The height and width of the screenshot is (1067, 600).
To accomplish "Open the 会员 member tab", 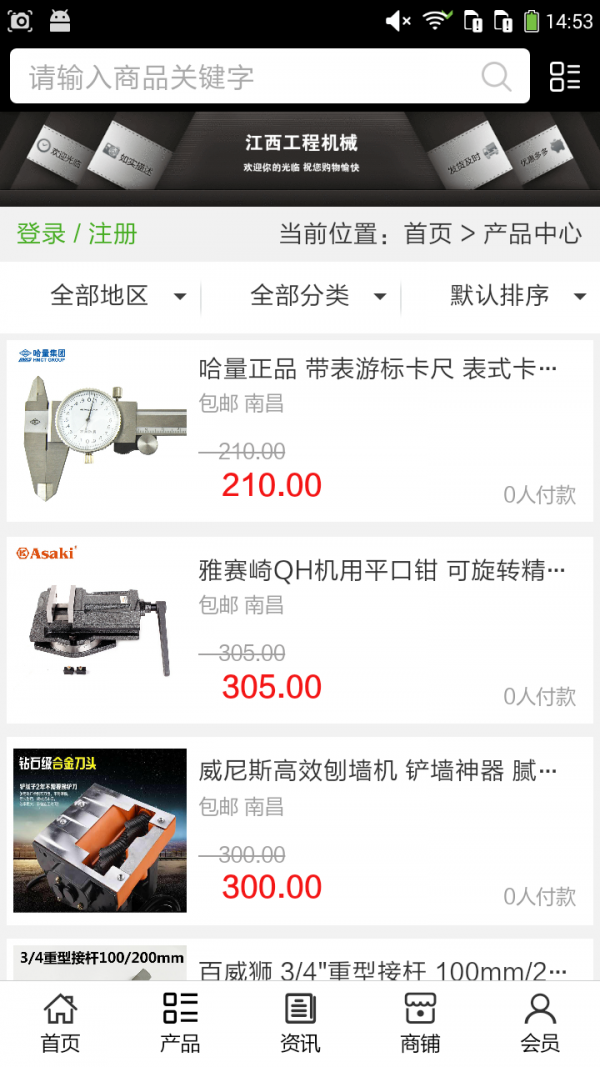I will tap(540, 1023).
